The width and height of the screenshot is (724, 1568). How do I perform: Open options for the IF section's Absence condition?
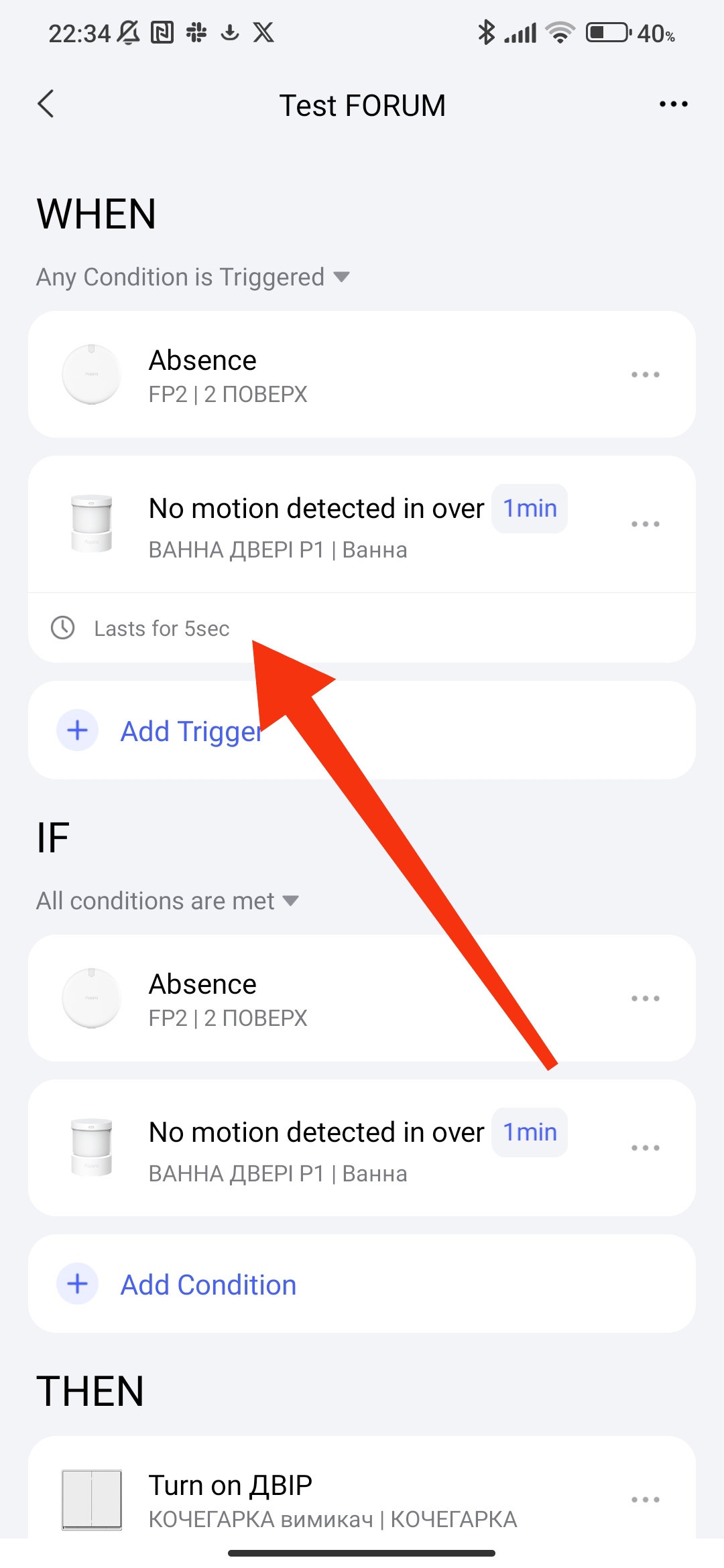click(645, 998)
